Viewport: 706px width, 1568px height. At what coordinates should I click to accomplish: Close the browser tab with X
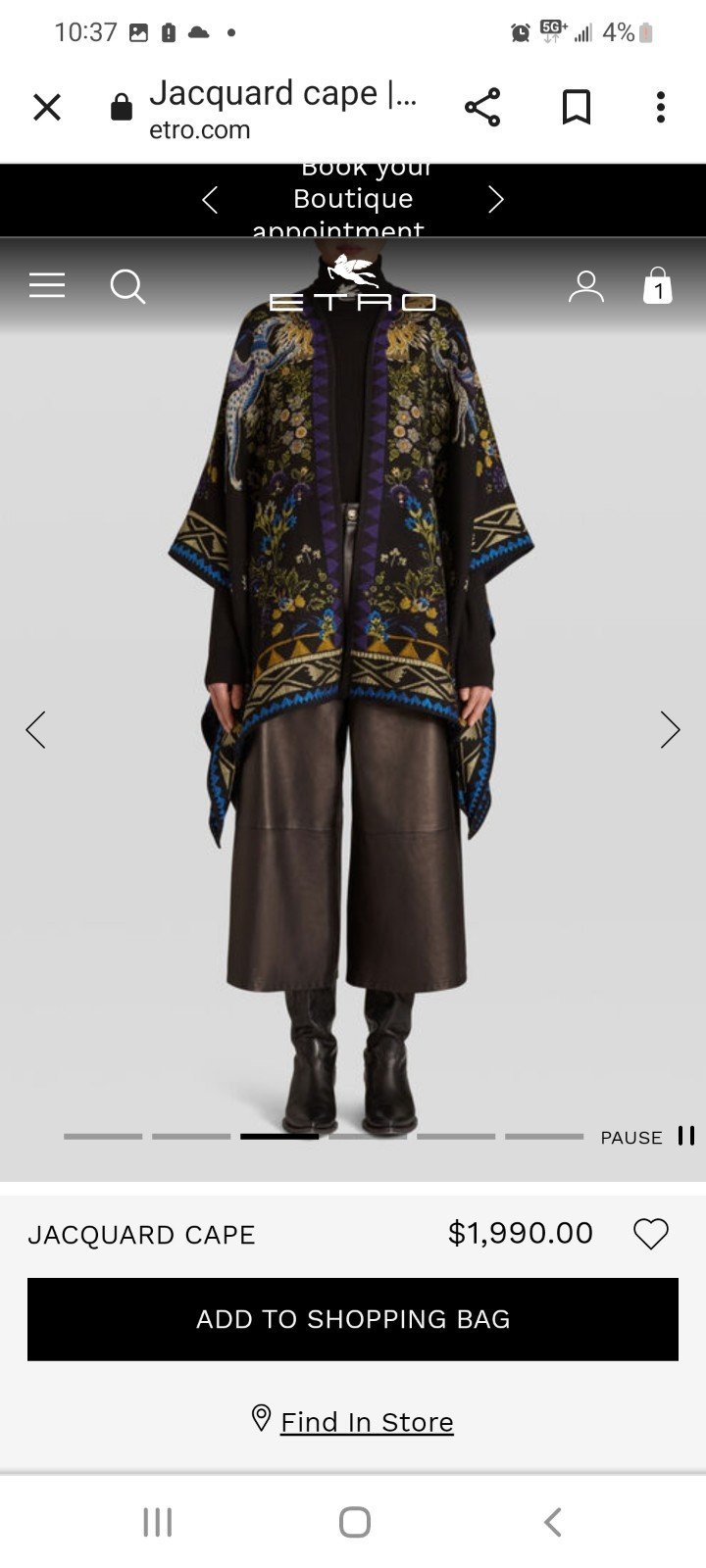point(47,108)
